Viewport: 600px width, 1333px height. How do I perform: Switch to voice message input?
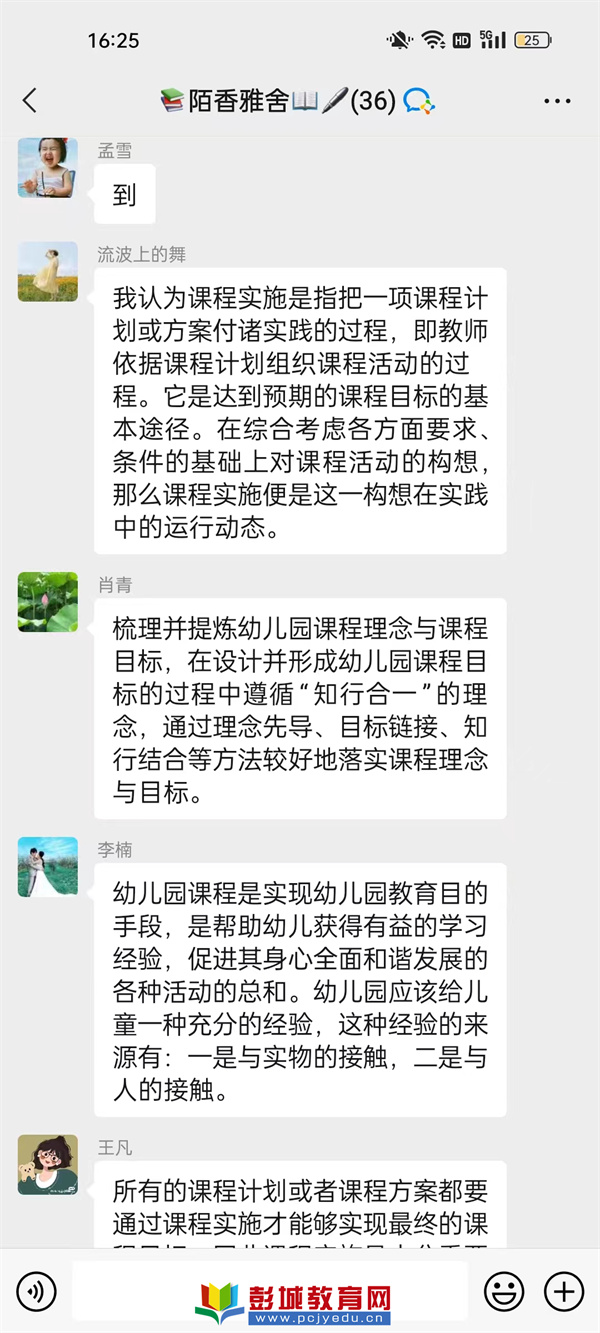(x=36, y=1291)
